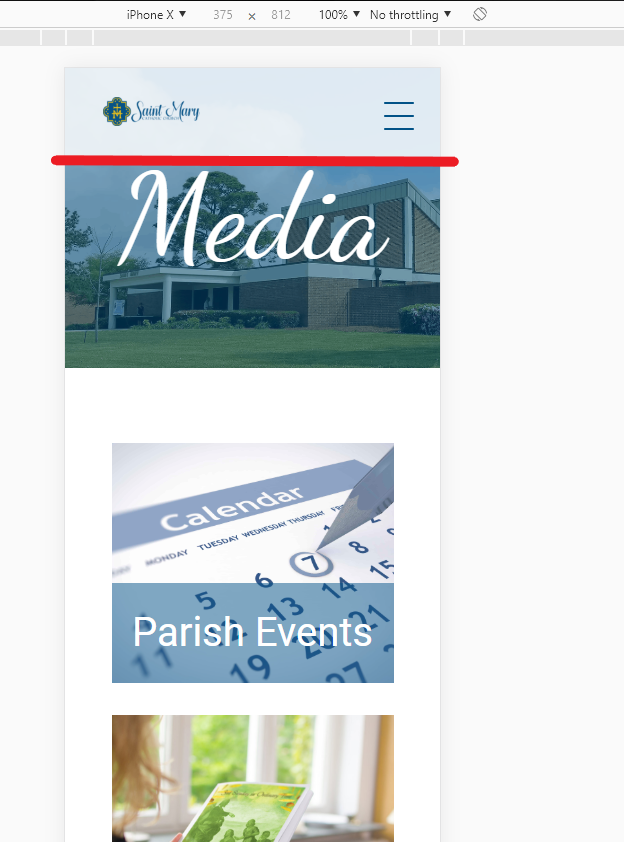Open the hamburger navigation menu
This screenshot has width=624, height=842.
click(x=398, y=115)
